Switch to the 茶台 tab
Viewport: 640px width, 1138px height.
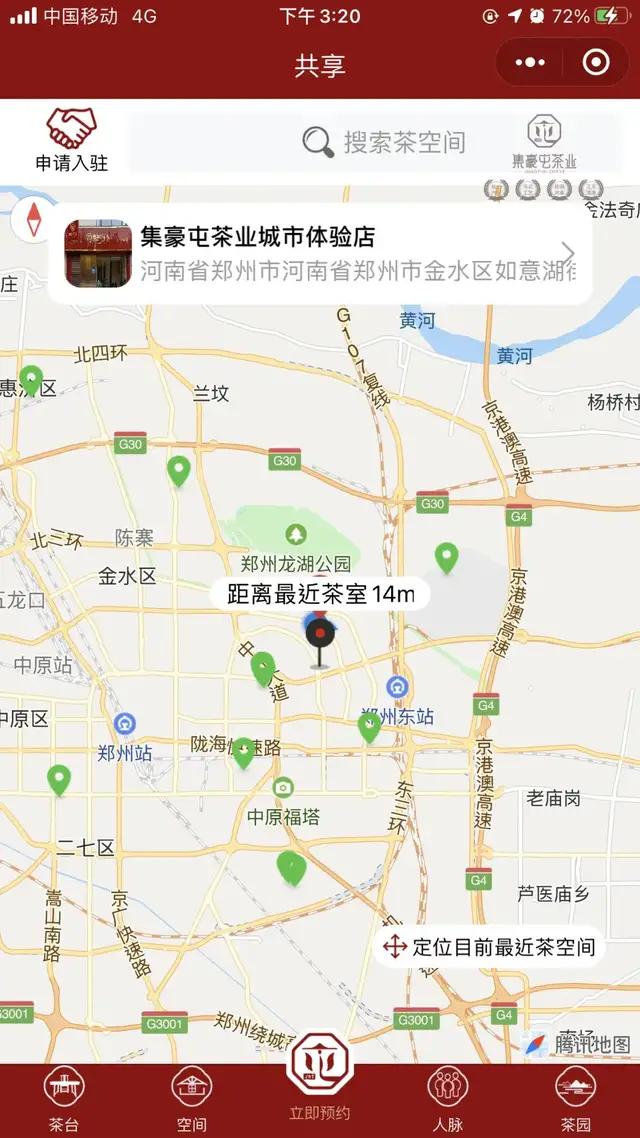(64, 1098)
